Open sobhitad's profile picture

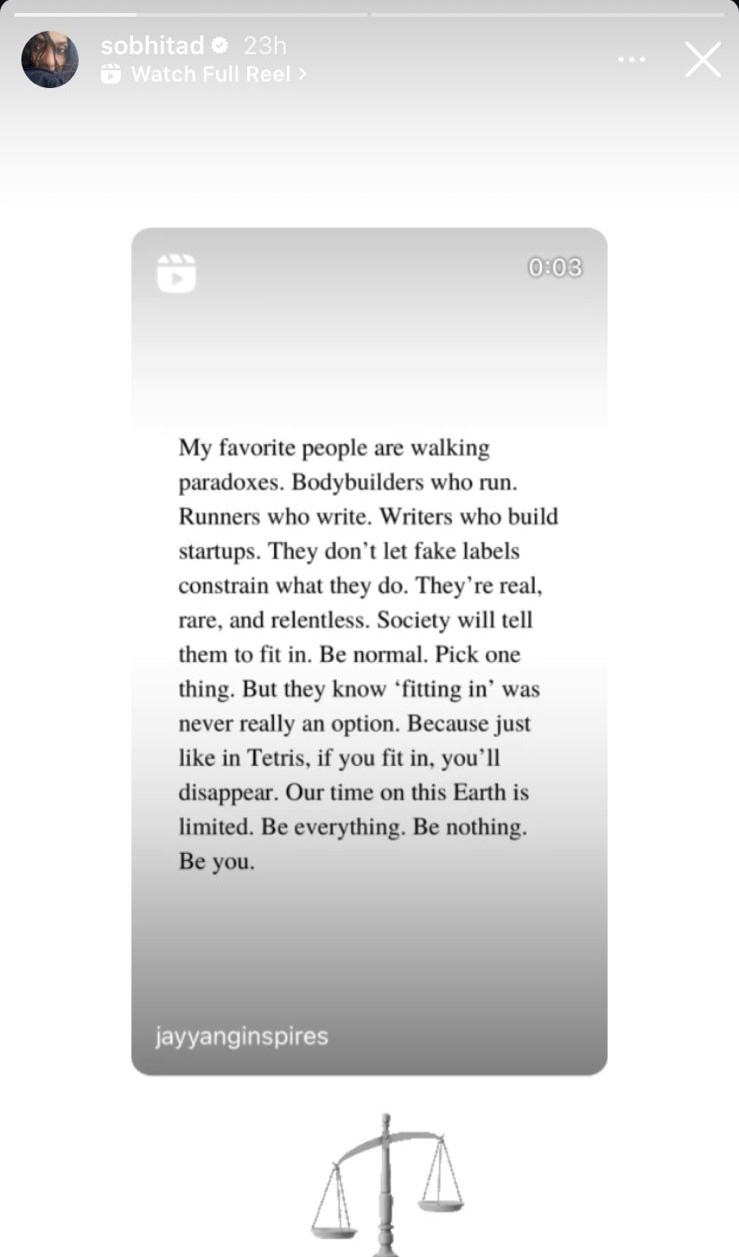[x=50, y=59]
